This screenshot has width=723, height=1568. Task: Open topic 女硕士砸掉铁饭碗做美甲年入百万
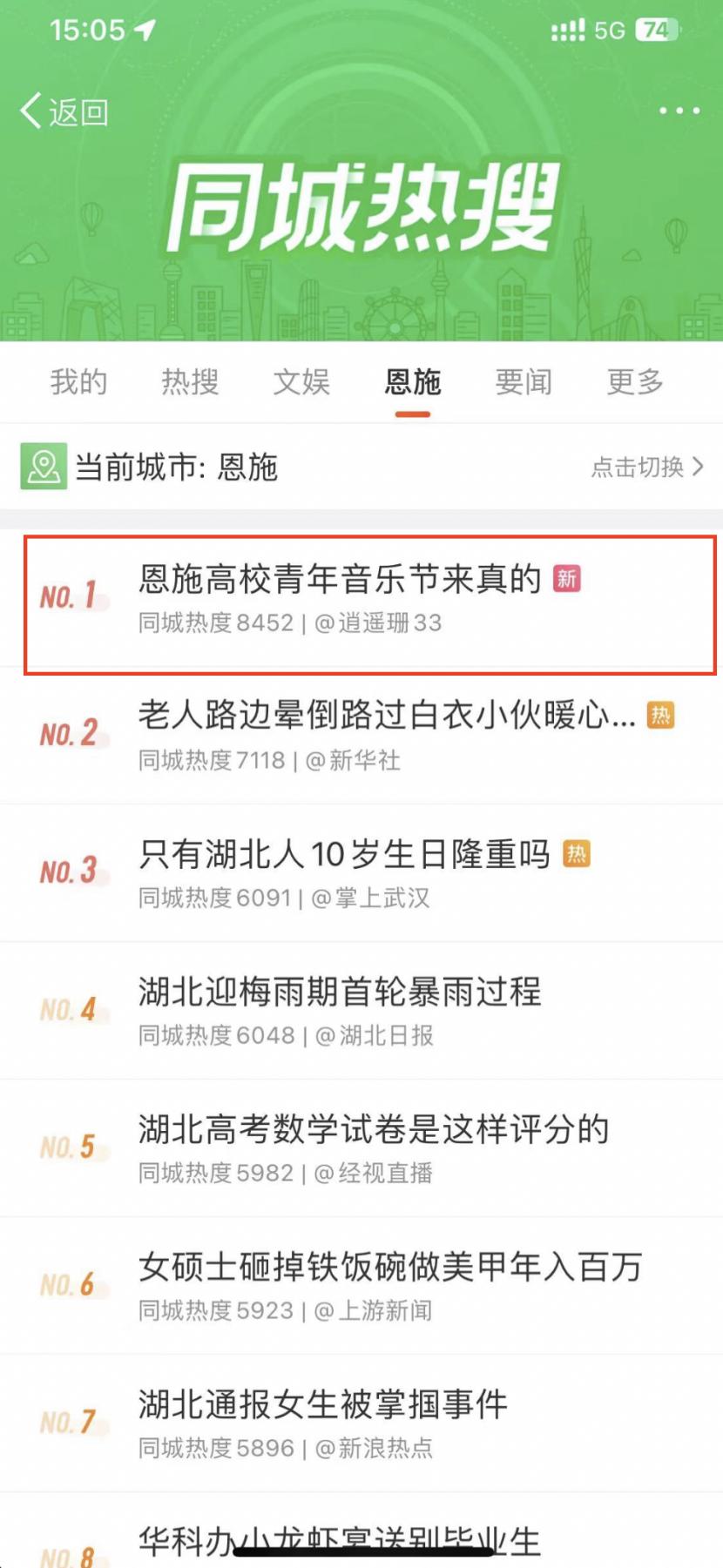389,1268
